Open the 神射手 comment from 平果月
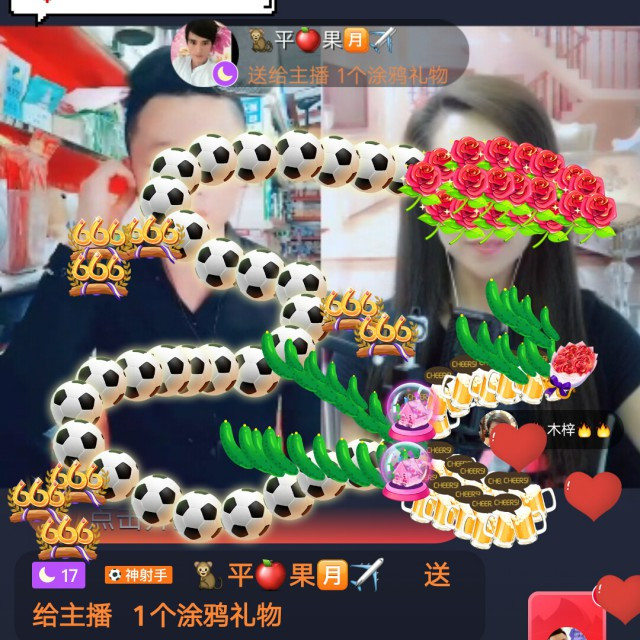 pyautogui.click(x=250, y=596)
